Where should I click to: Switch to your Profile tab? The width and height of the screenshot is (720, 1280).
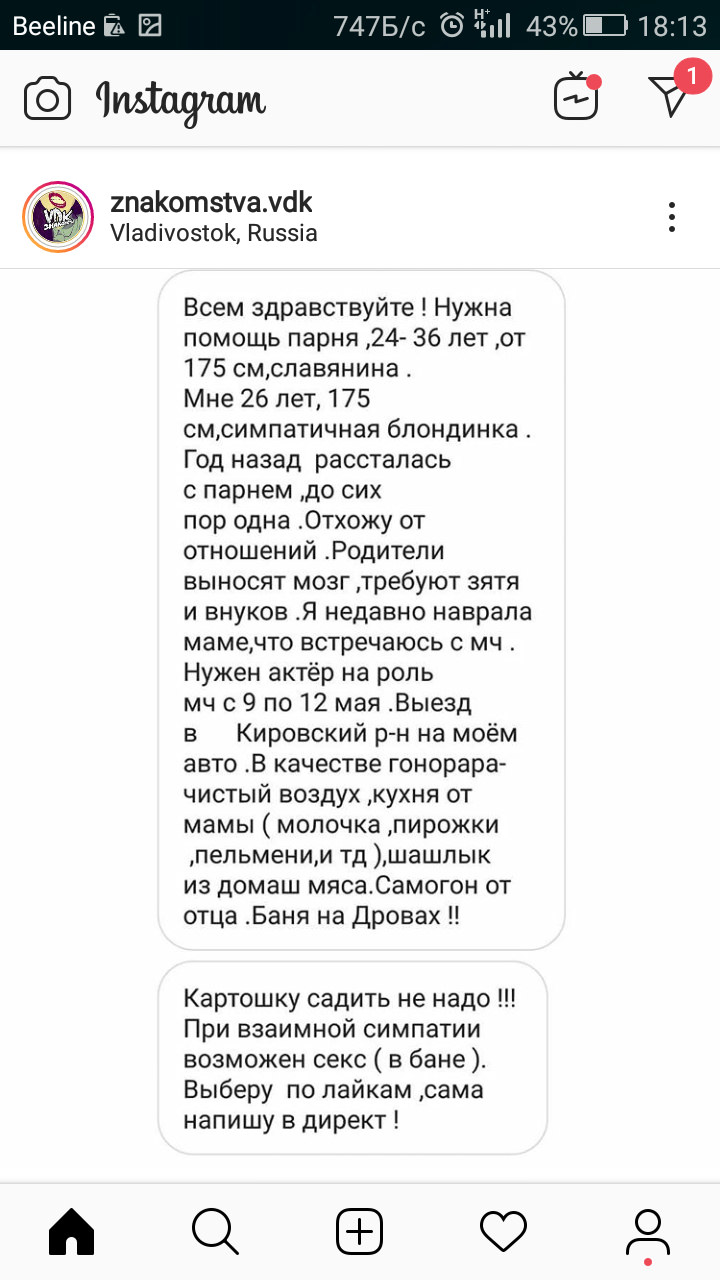647,1231
